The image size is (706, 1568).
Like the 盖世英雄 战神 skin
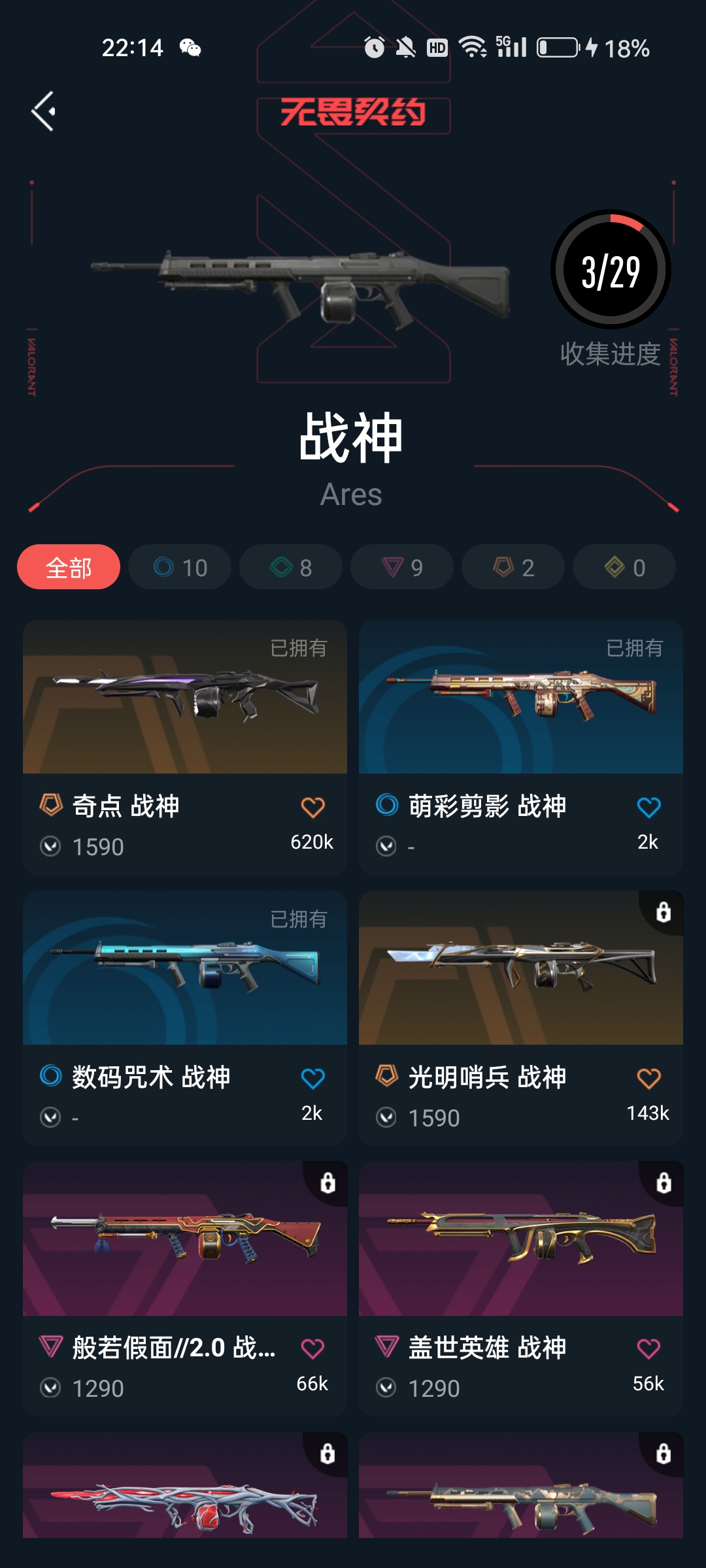point(648,1349)
